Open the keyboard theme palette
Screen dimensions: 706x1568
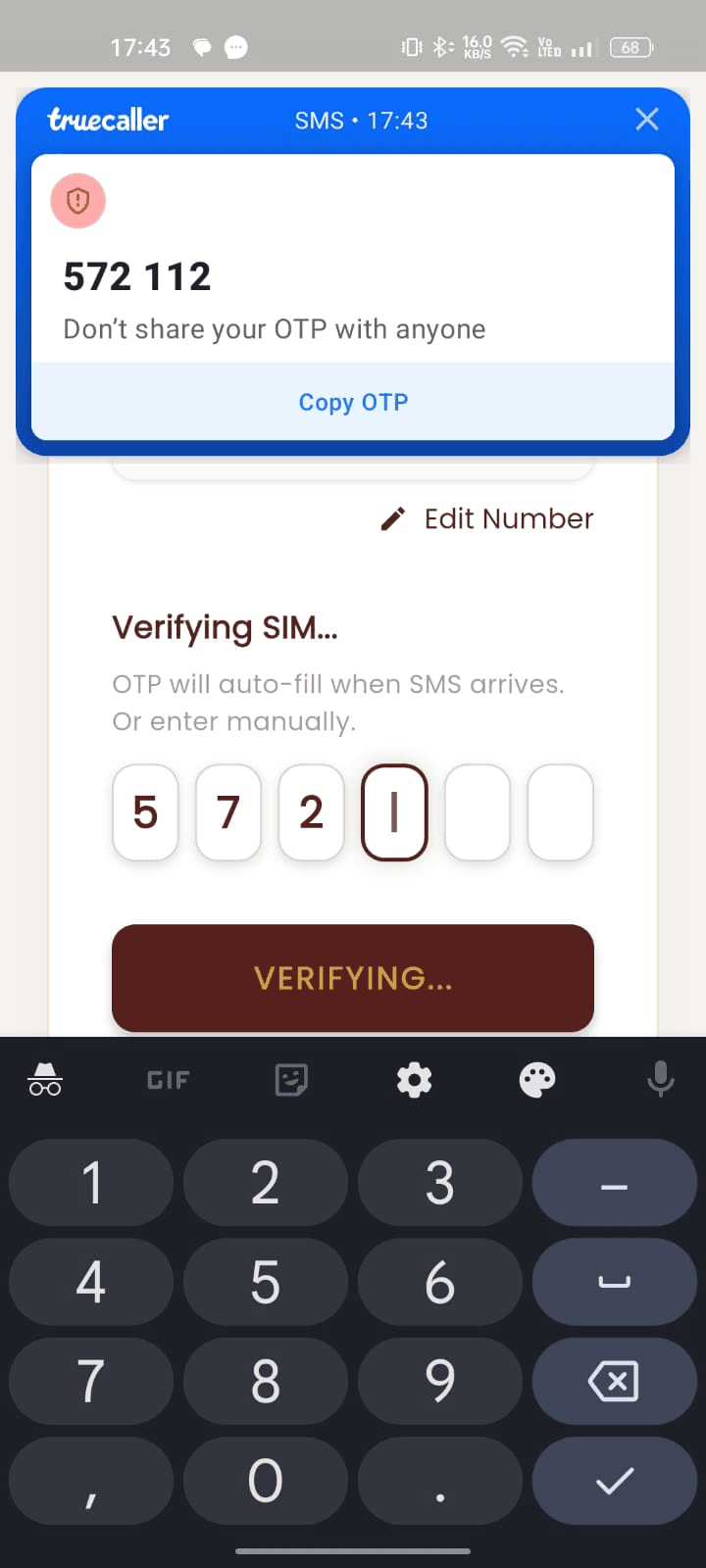pyautogui.click(x=536, y=1080)
